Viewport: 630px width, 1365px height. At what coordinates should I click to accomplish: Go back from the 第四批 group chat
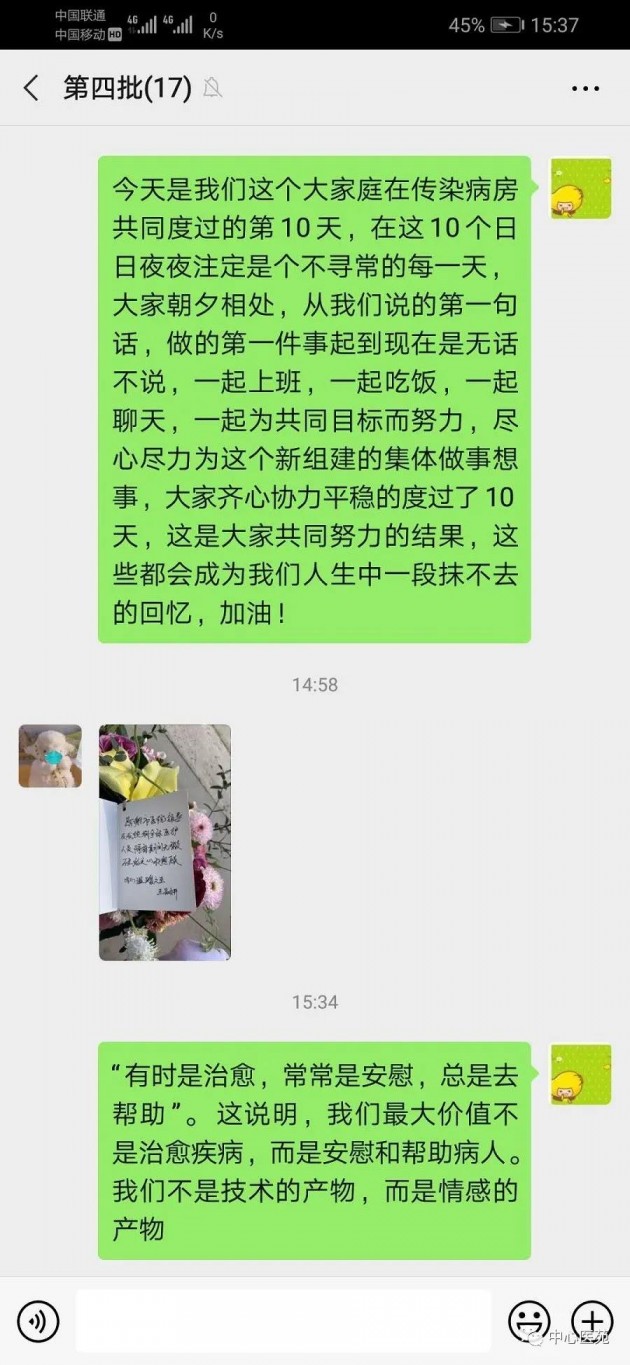(x=31, y=88)
